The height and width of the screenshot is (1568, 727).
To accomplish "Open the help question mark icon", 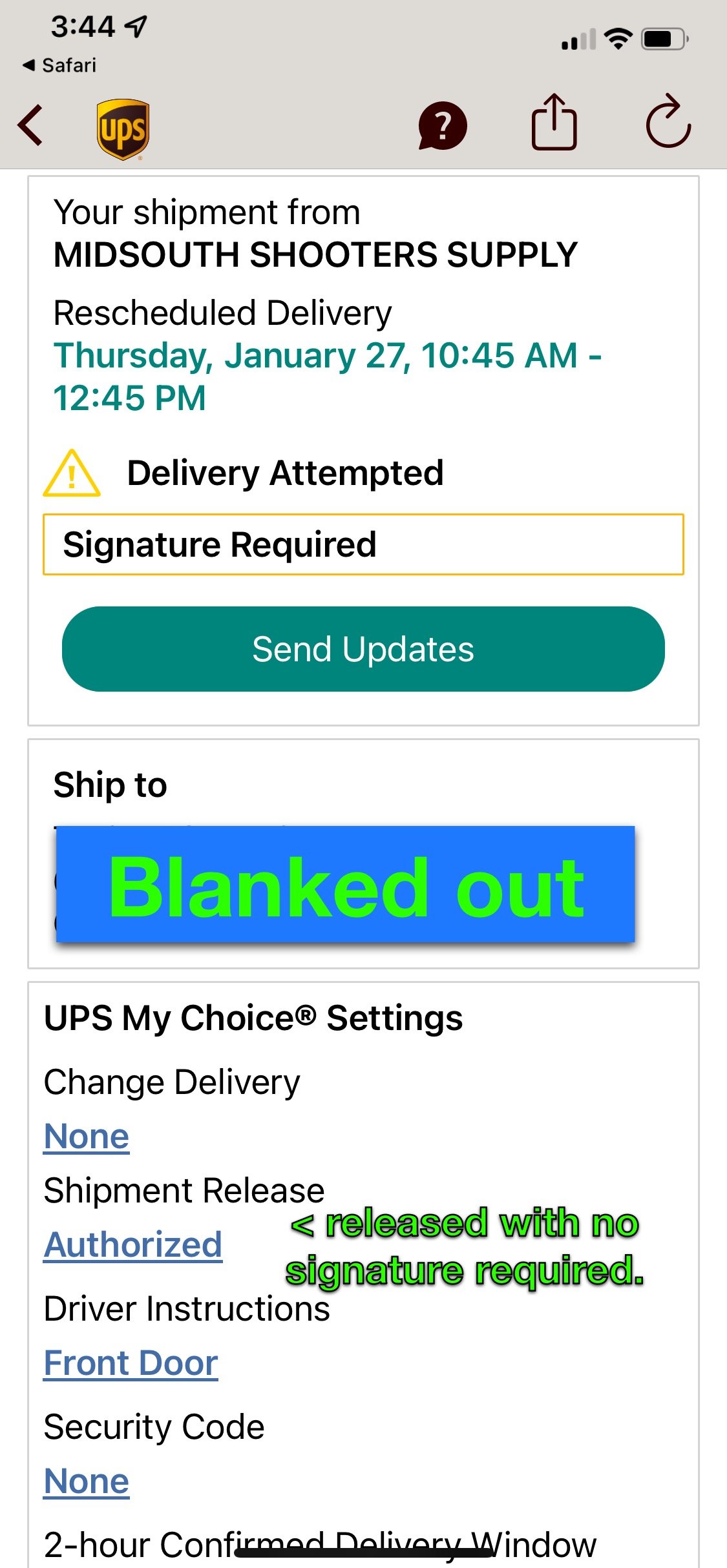I will click(443, 125).
